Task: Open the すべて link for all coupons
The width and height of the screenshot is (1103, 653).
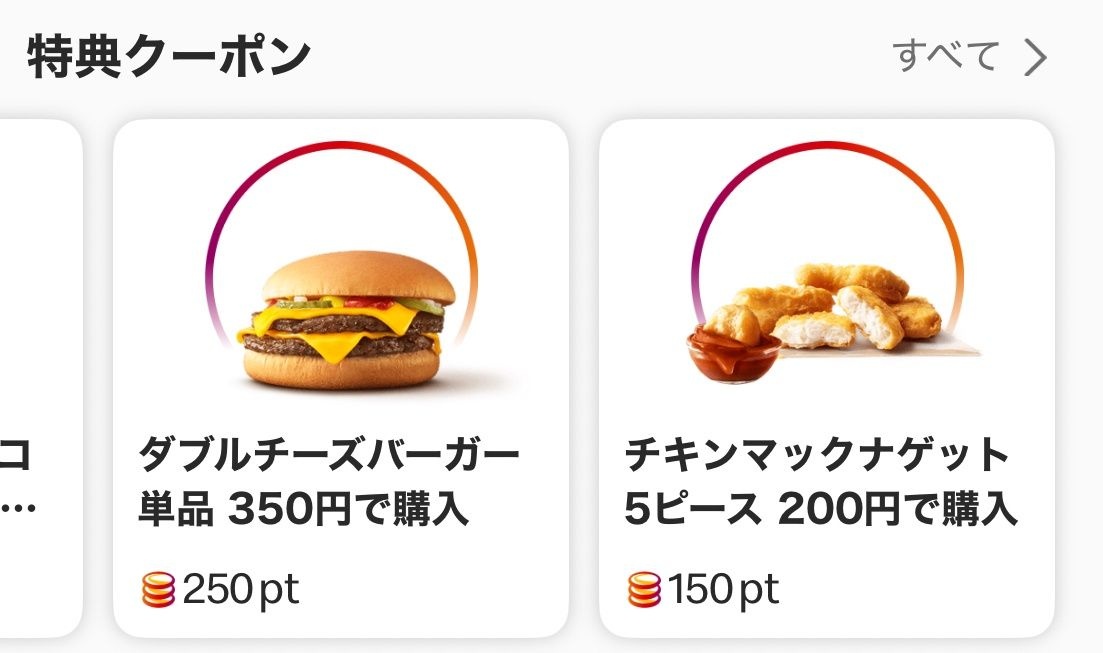Action: coord(968,57)
